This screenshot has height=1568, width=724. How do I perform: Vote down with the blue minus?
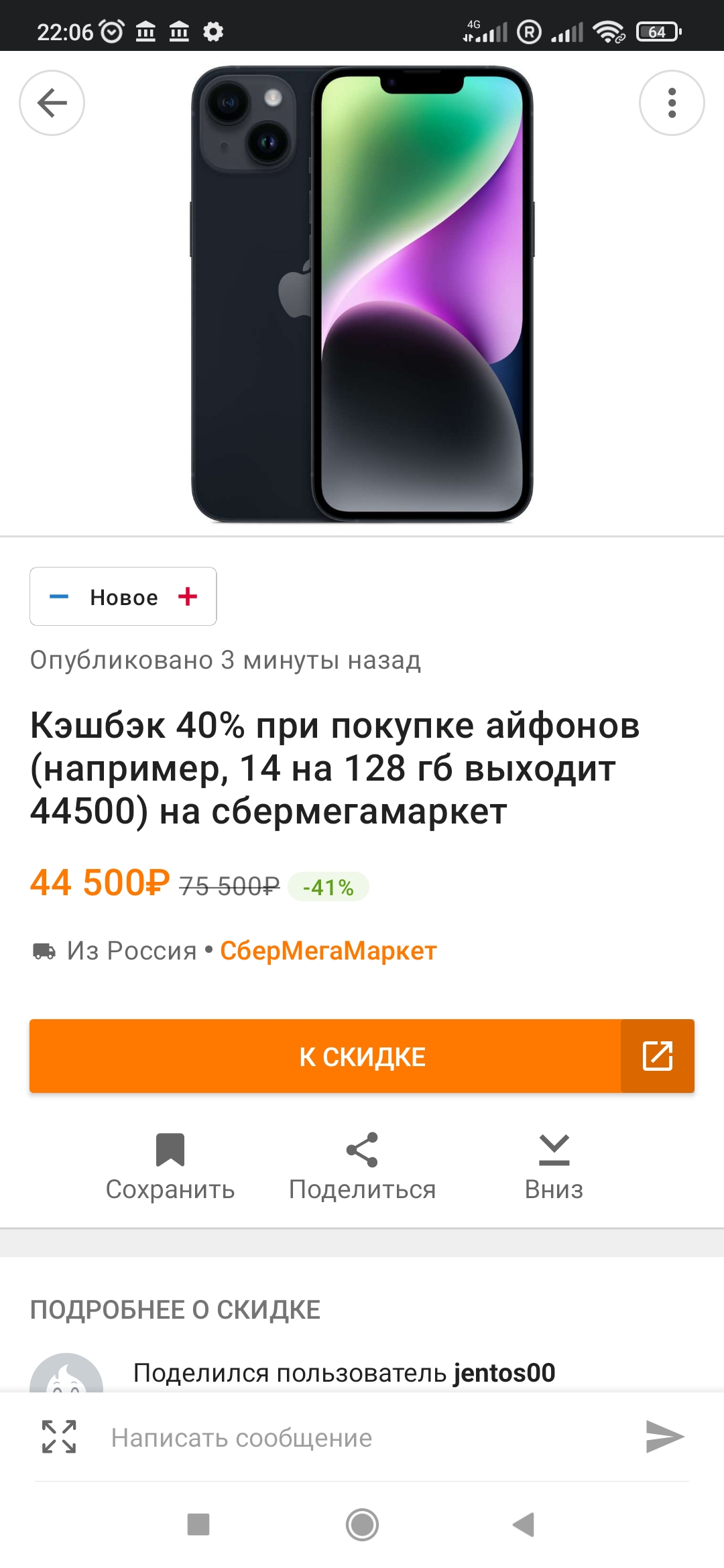(59, 596)
